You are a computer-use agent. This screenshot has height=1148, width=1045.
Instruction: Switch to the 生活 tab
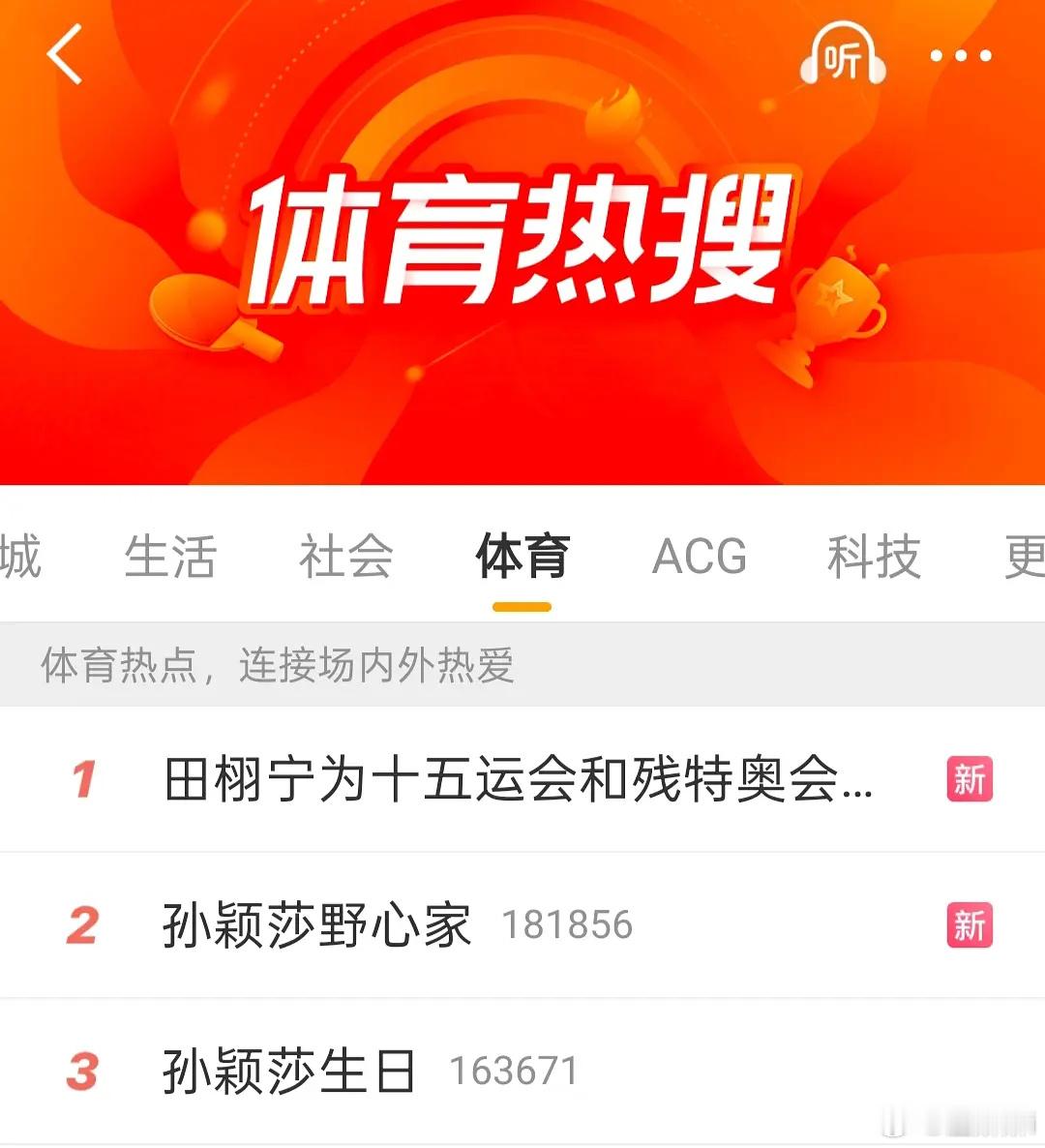pos(172,557)
